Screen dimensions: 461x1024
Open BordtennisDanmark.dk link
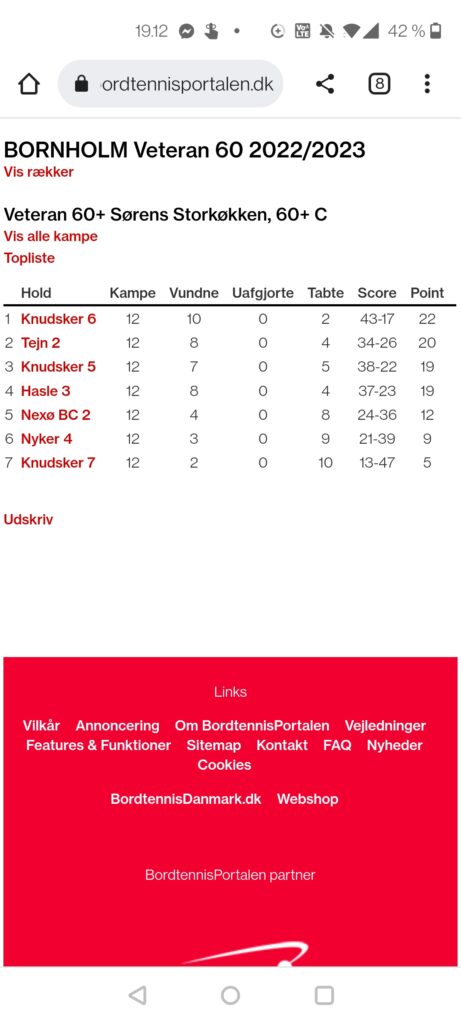click(x=185, y=799)
